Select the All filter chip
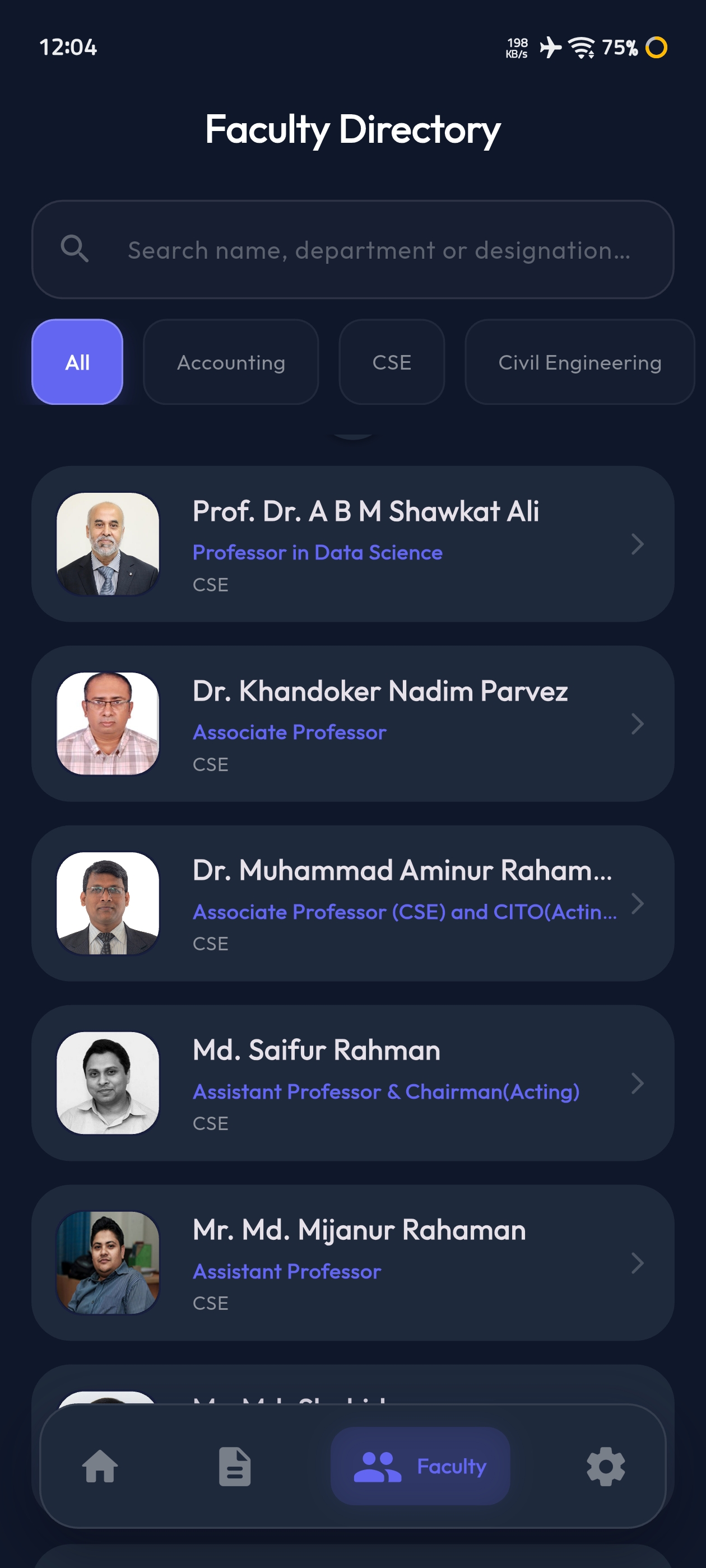The image size is (706, 1568). [77, 362]
